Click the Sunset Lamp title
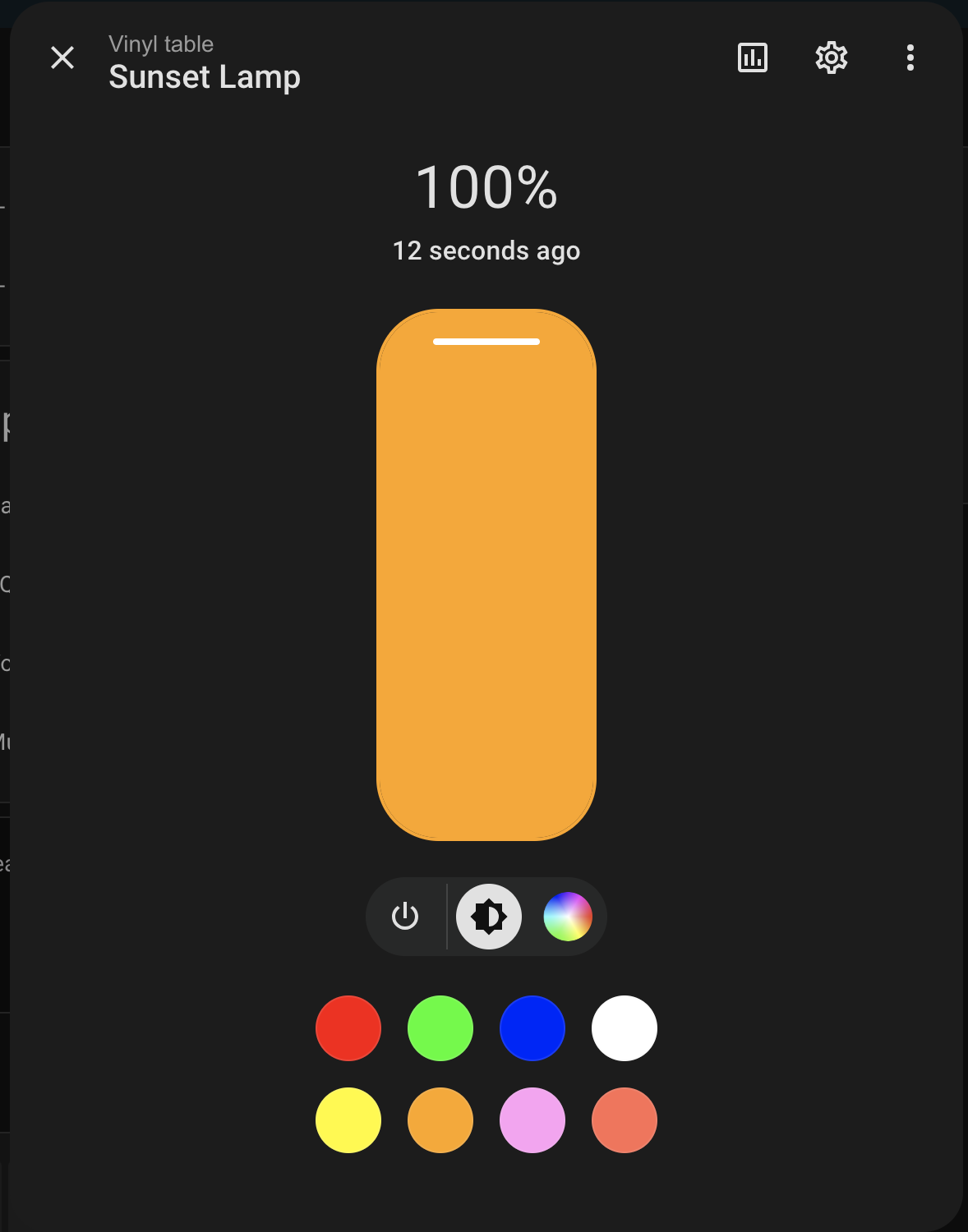The image size is (968, 1232). 205,76
